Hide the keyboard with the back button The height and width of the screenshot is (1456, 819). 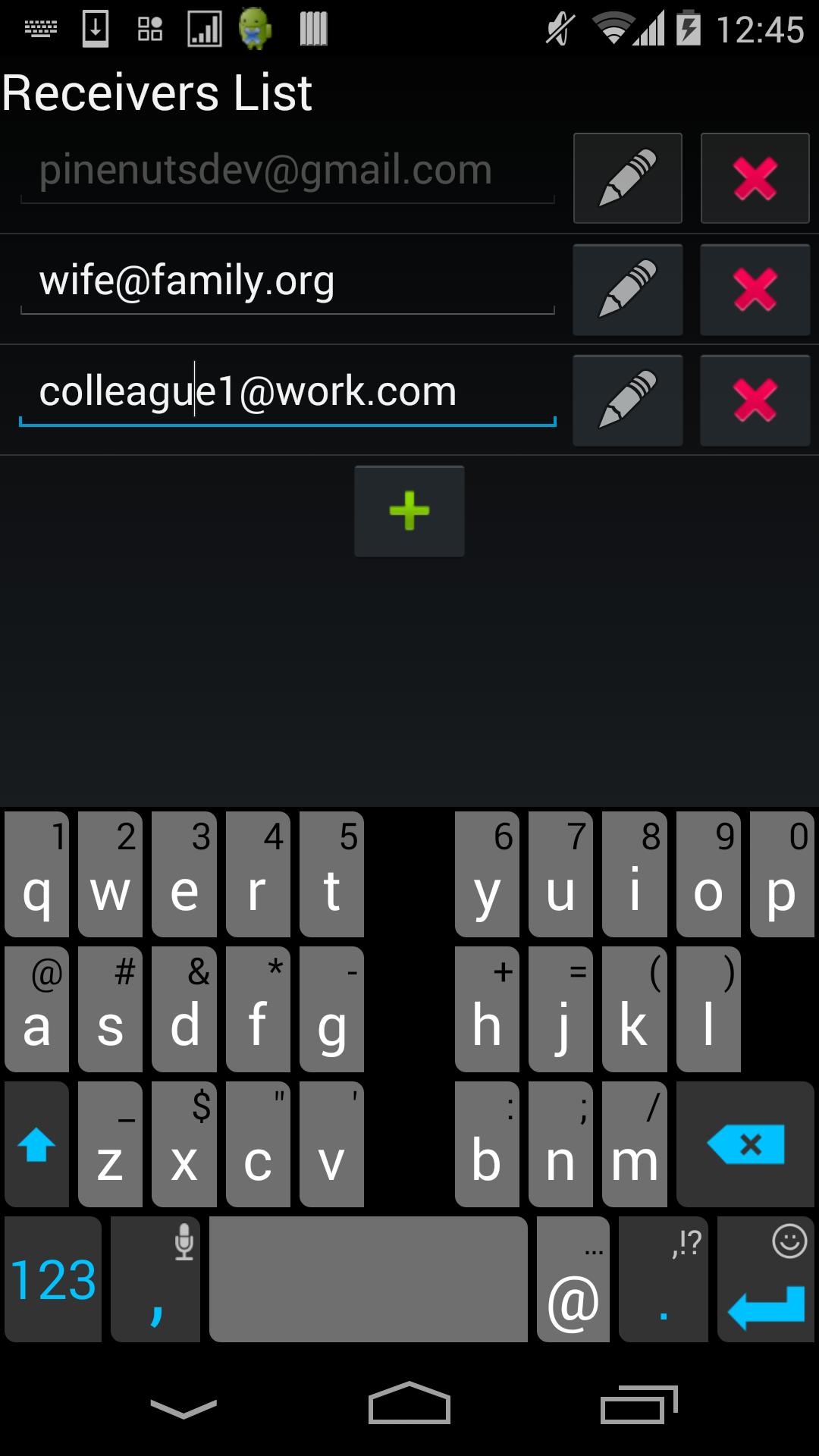184,1408
